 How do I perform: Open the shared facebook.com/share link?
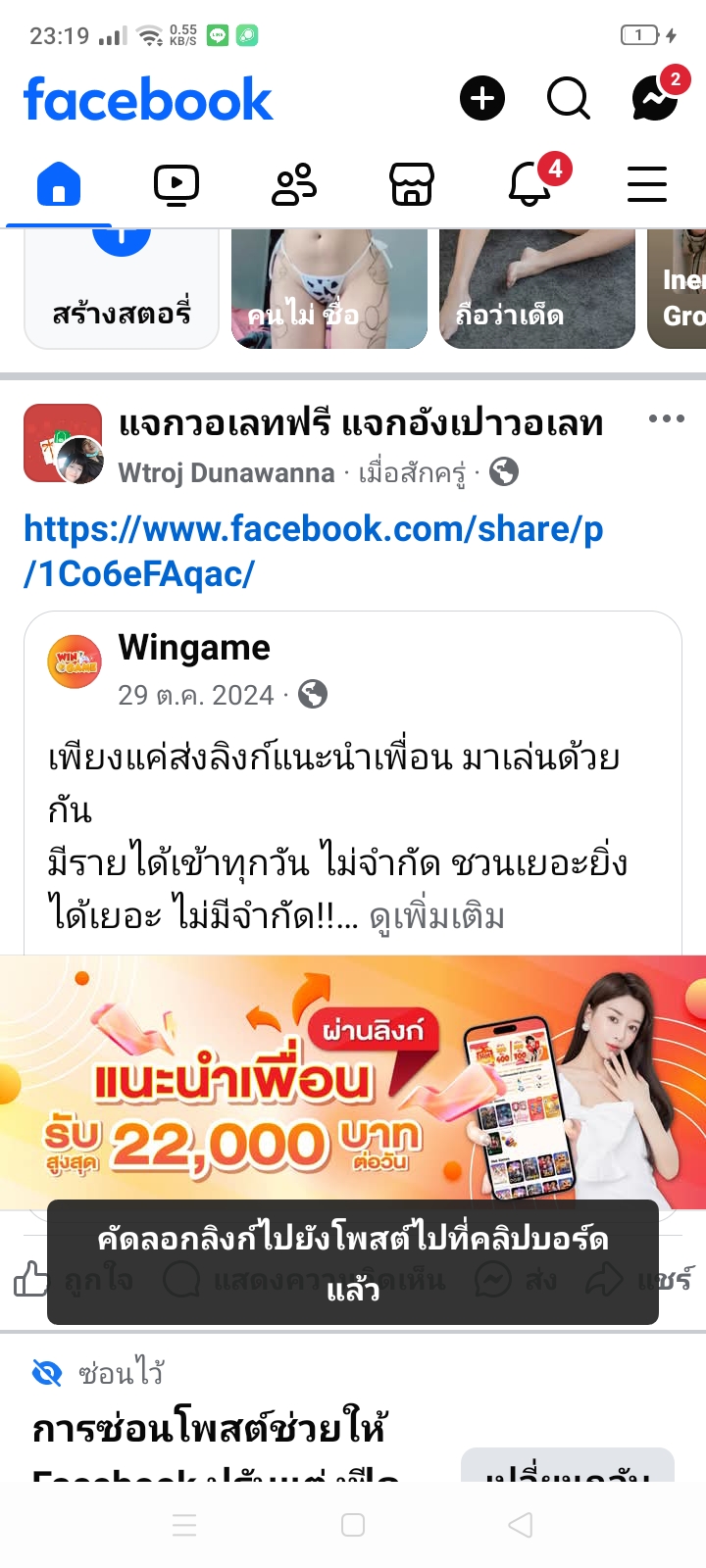(314, 551)
